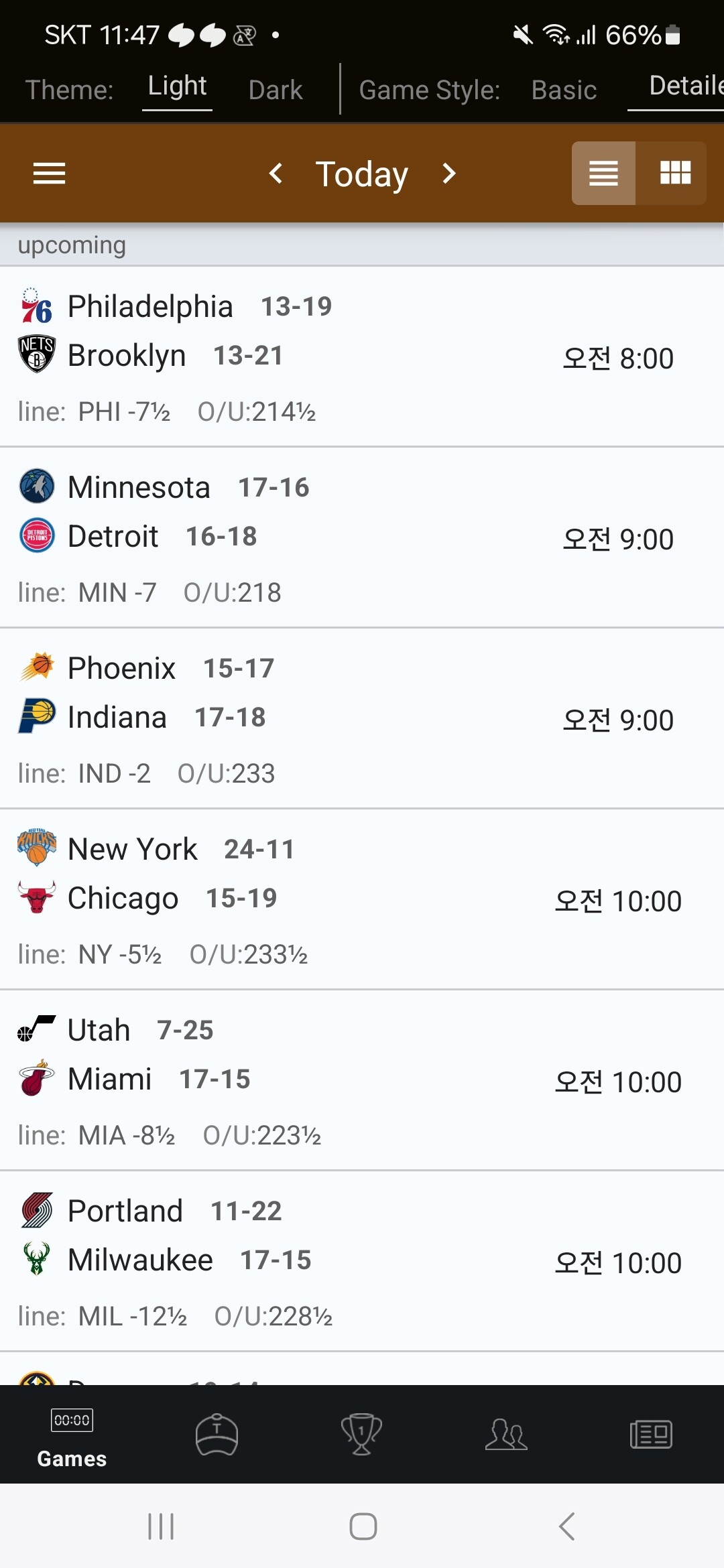
Task: Open the Philadelphia vs Brooklyn game
Action: pos(362,357)
